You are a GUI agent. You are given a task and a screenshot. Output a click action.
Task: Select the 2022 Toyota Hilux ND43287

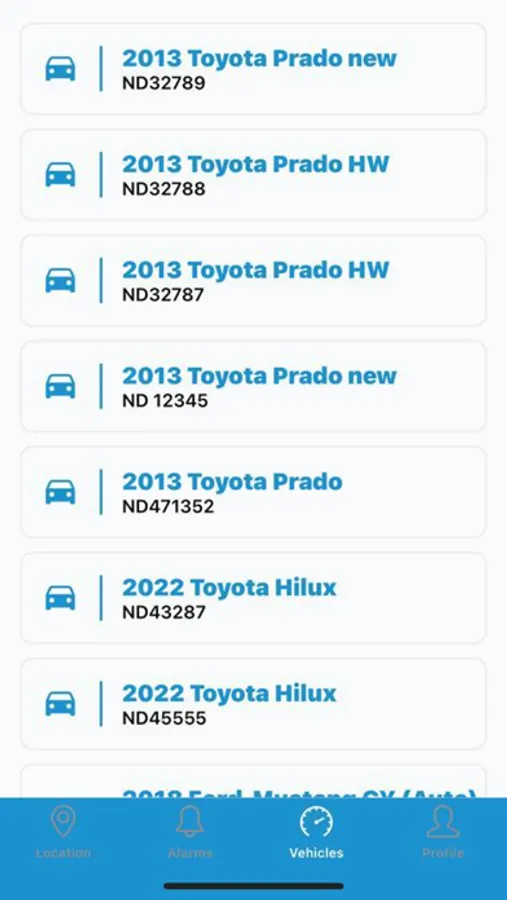point(253,598)
